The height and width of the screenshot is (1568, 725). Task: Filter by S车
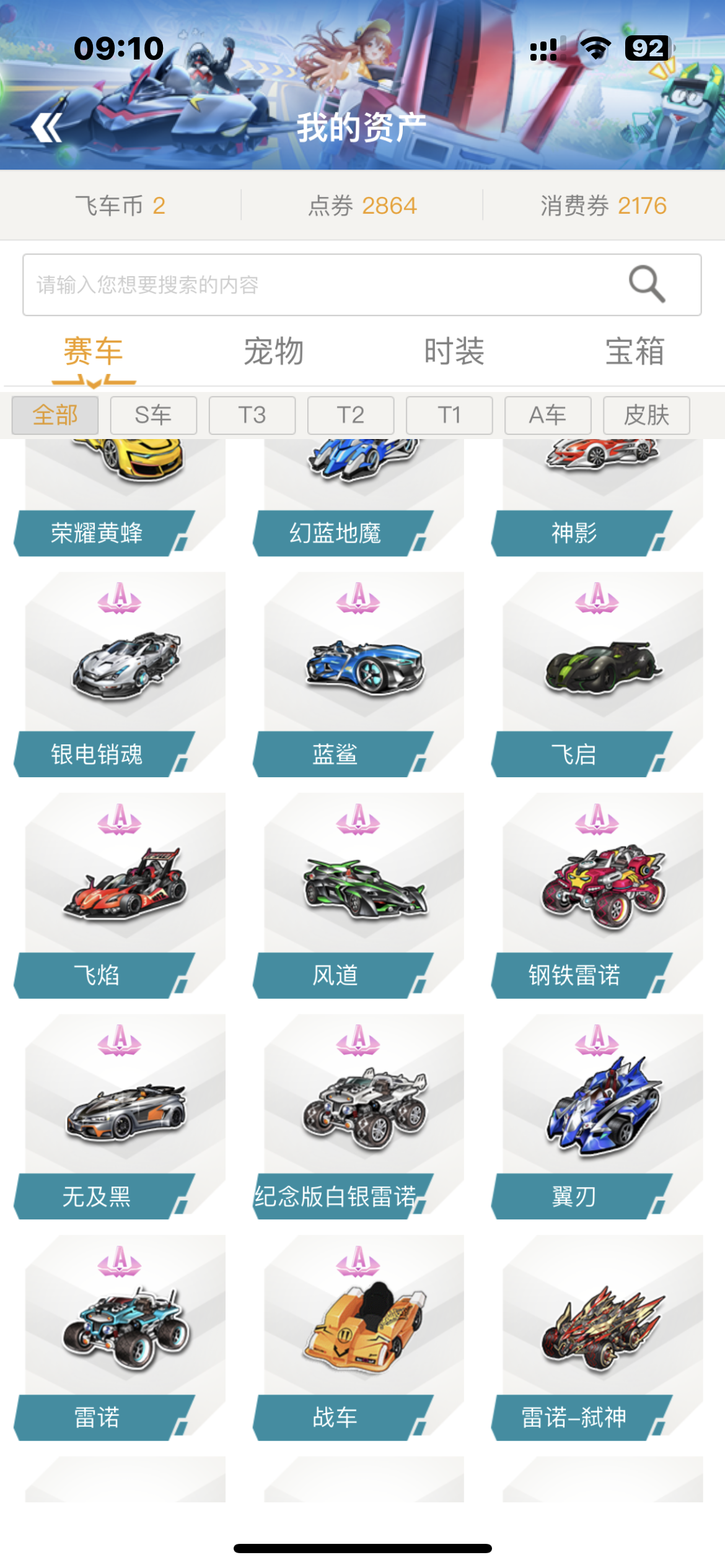154,416
